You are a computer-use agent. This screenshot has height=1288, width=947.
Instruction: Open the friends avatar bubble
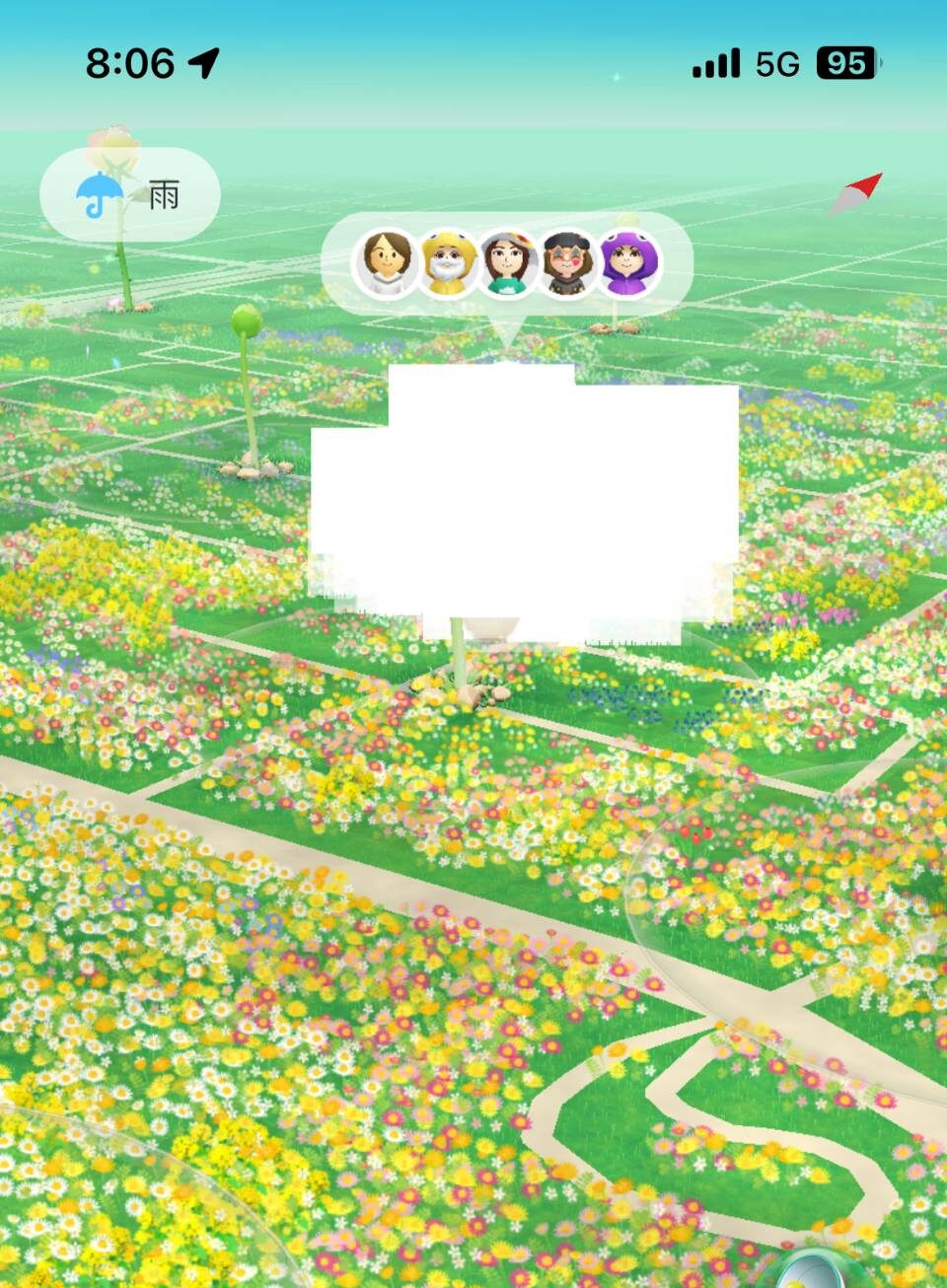pos(506,264)
